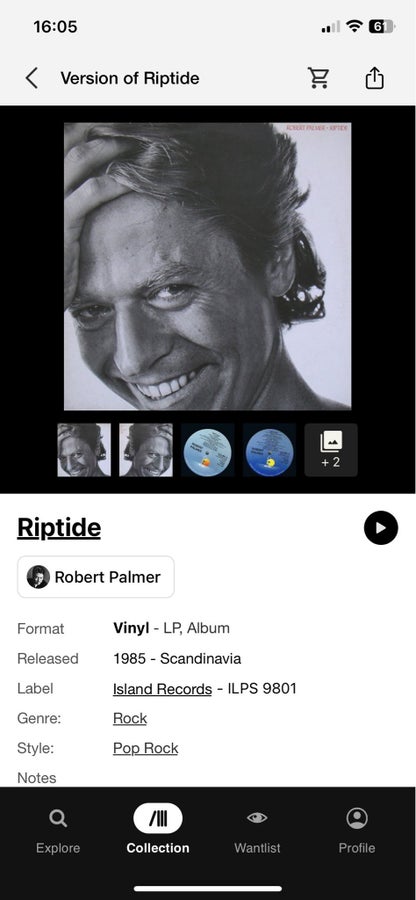Open the +2 more images gallery

click(x=331, y=450)
